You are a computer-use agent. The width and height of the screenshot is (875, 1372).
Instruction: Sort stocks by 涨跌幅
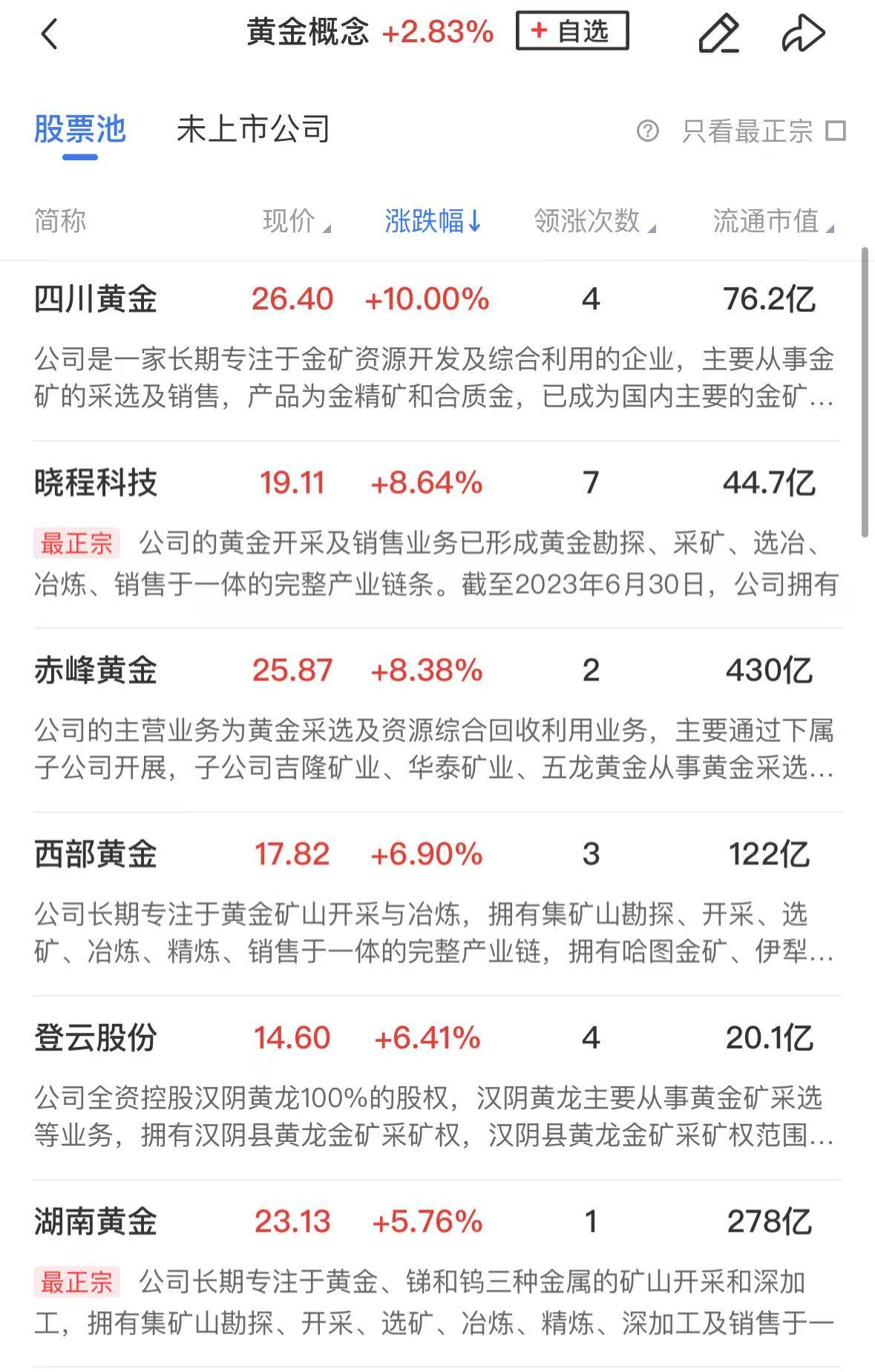point(433,221)
